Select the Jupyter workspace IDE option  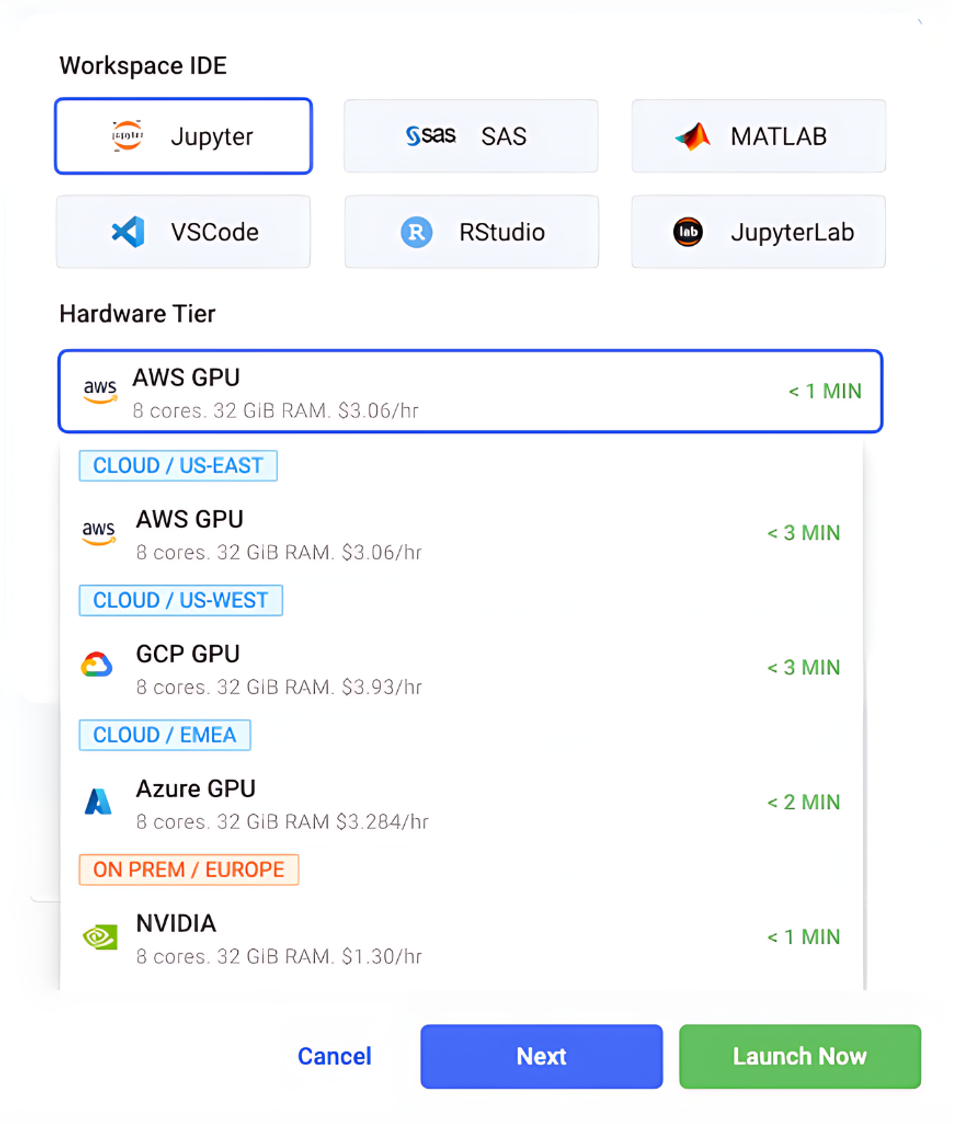pyautogui.click(x=183, y=136)
